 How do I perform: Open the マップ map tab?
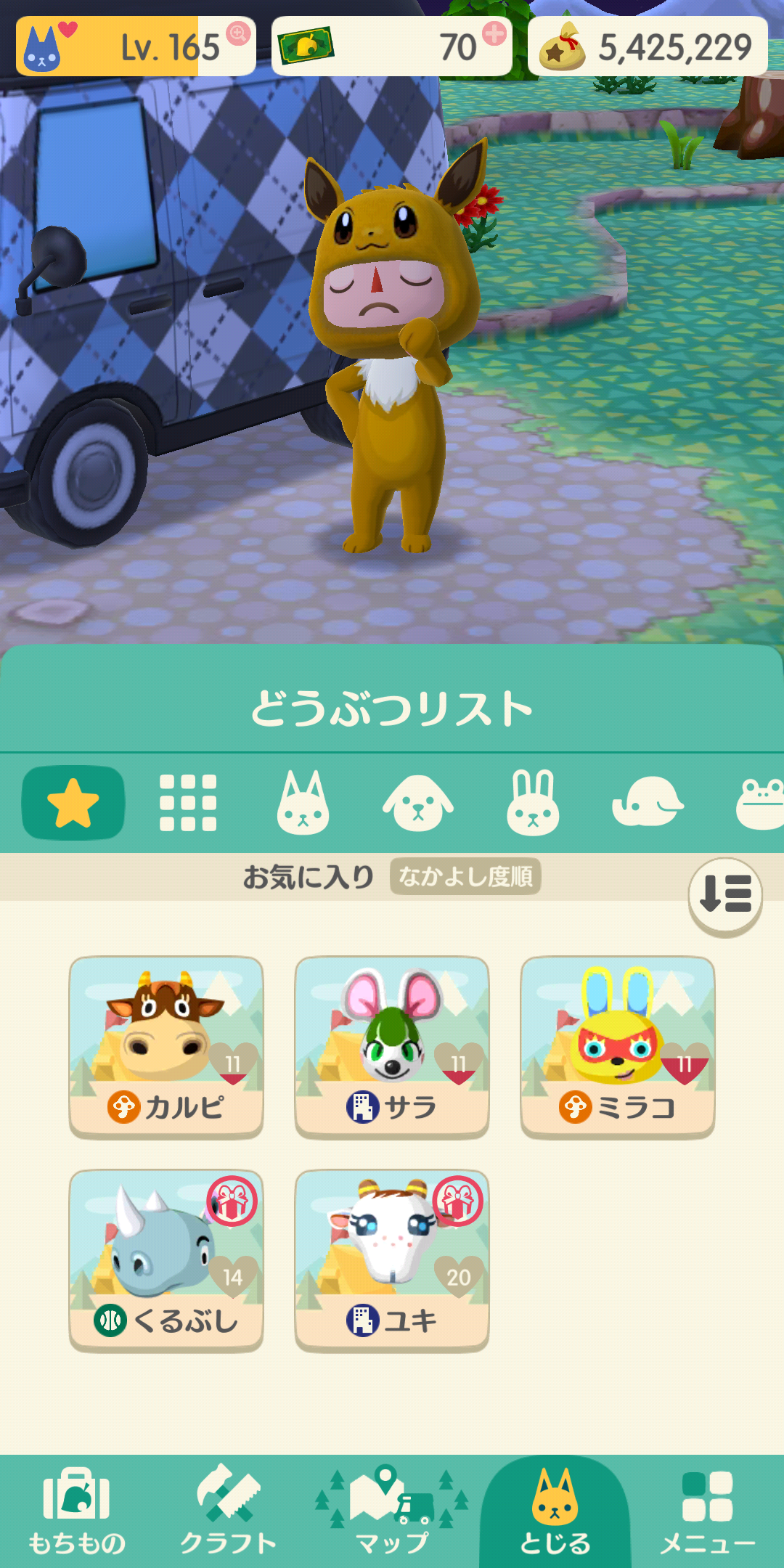point(392,1511)
